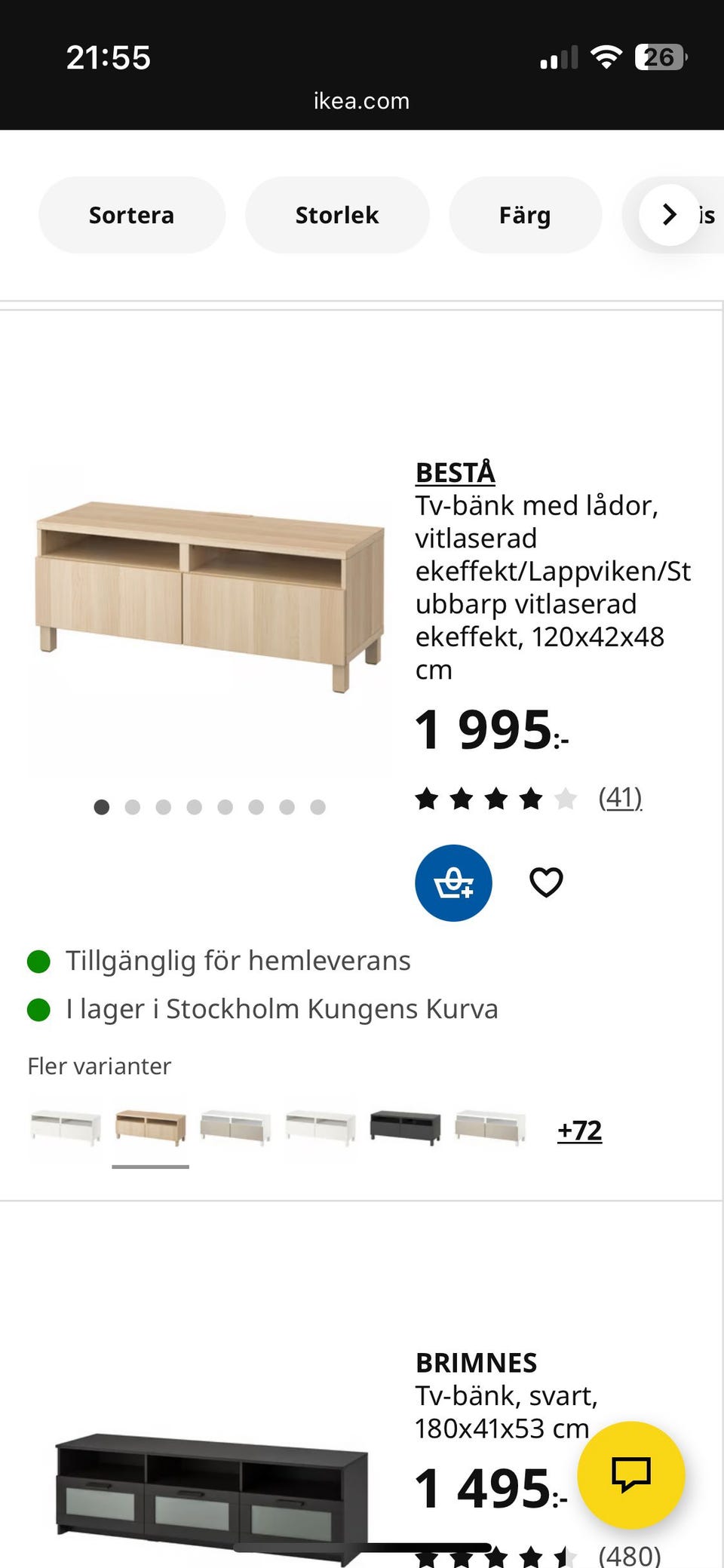Reveal more filters with the right chevron
The height and width of the screenshot is (1568, 724).
(668, 214)
